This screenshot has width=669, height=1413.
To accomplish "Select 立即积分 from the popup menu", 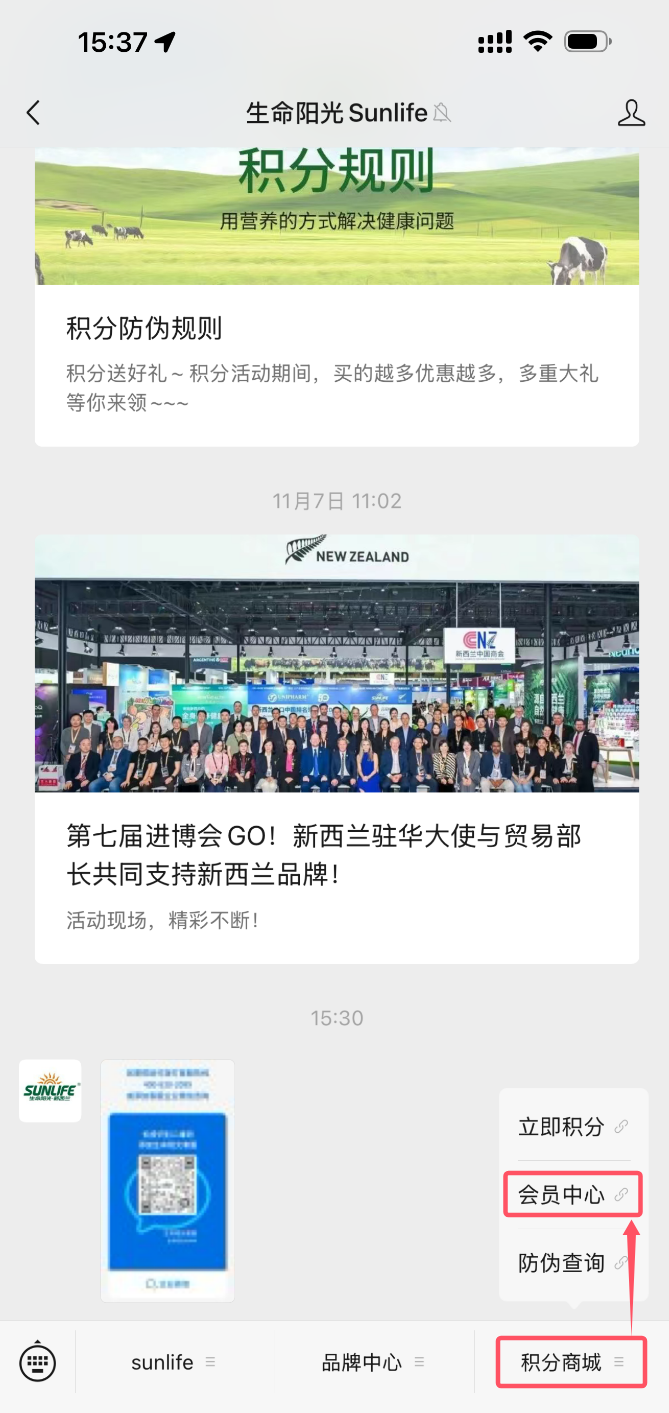I will 574,1127.
